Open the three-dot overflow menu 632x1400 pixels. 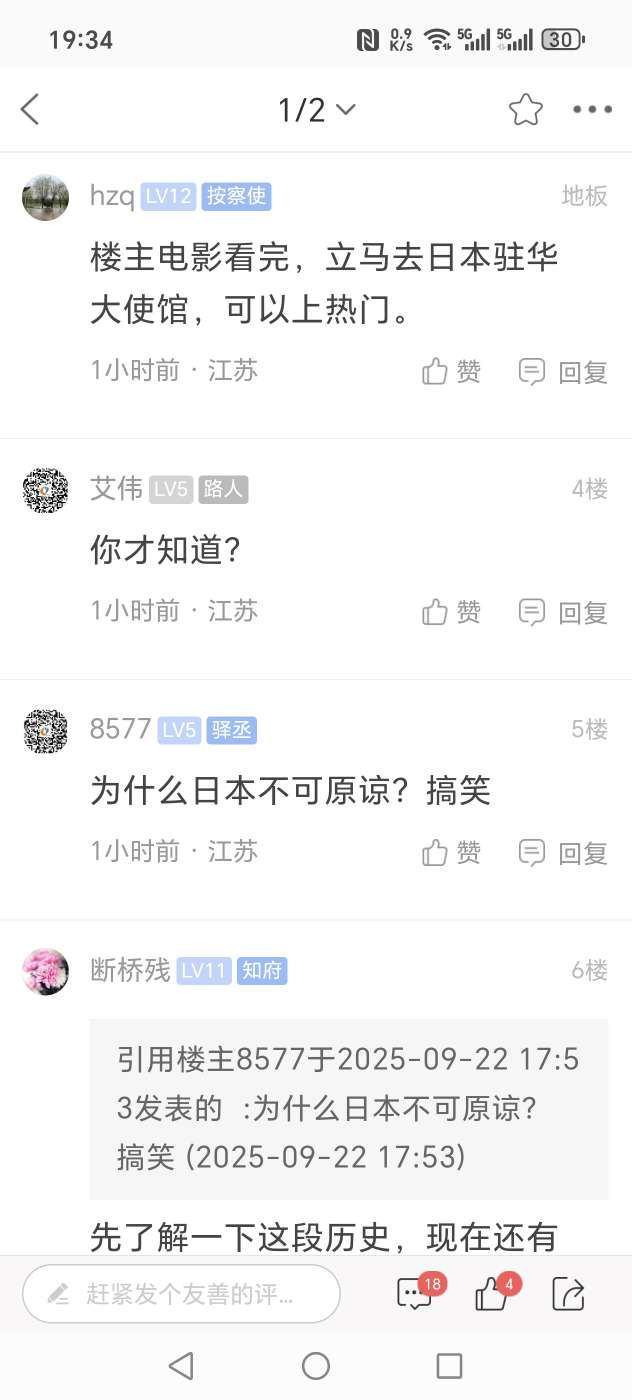coord(592,109)
